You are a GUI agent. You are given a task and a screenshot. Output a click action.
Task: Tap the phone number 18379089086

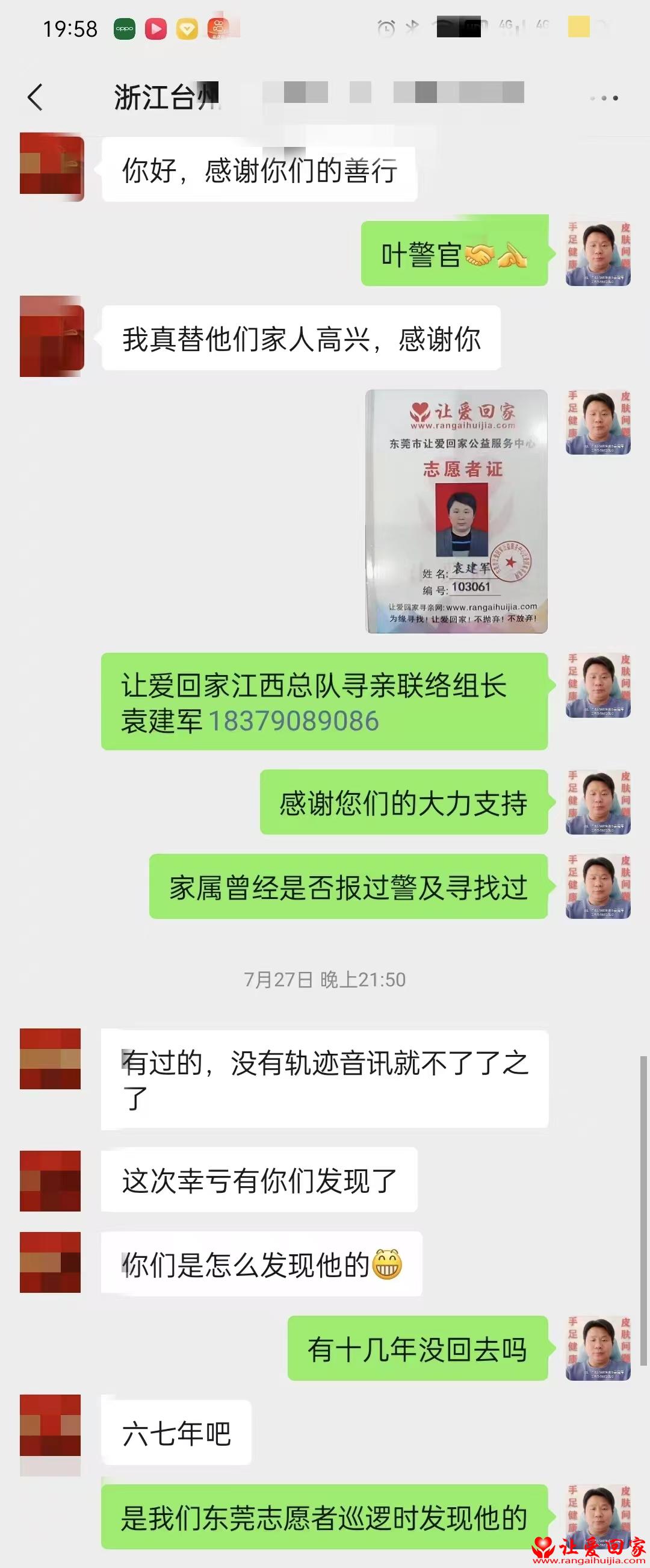click(294, 721)
